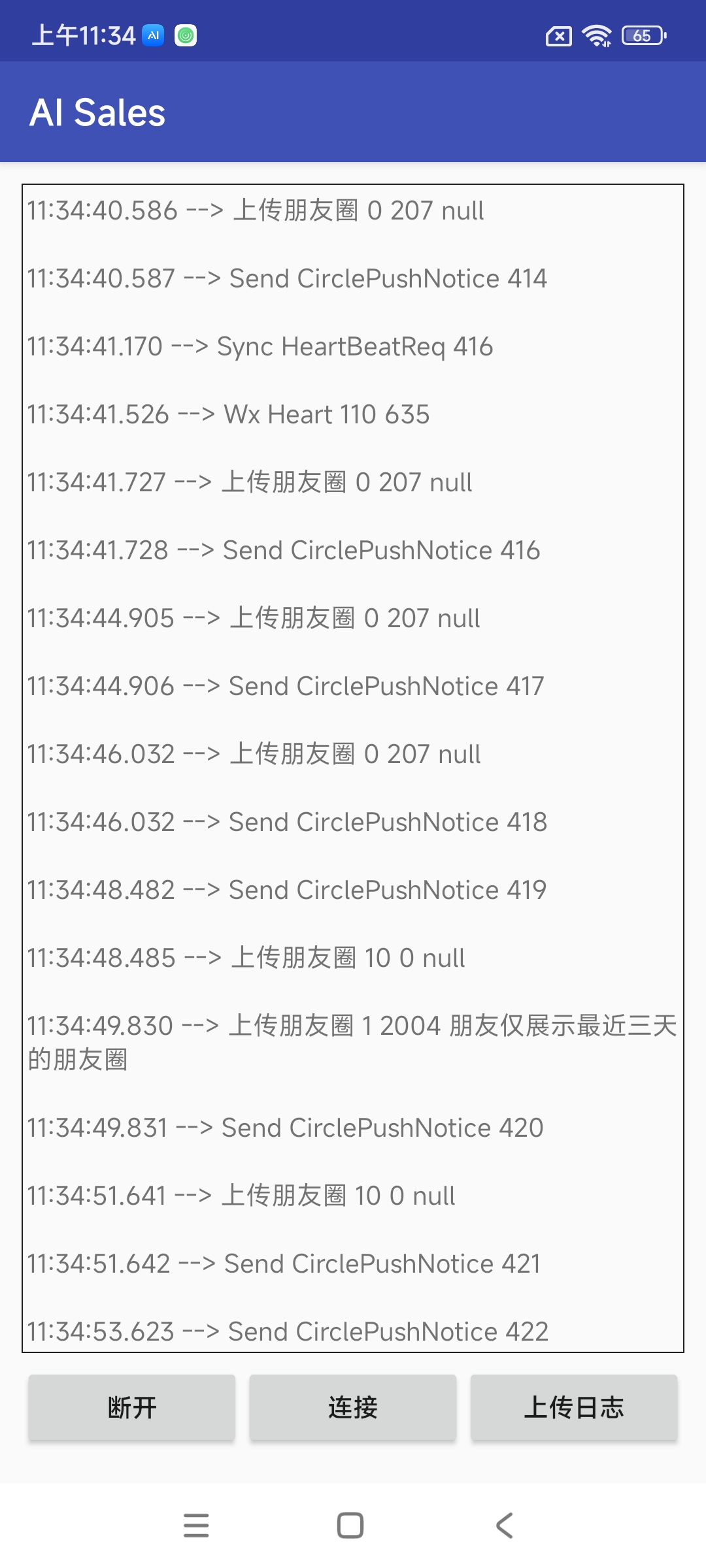Tap the 断开 disconnect button
This screenshot has height=1568, width=706.
(x=131, y=1407)
